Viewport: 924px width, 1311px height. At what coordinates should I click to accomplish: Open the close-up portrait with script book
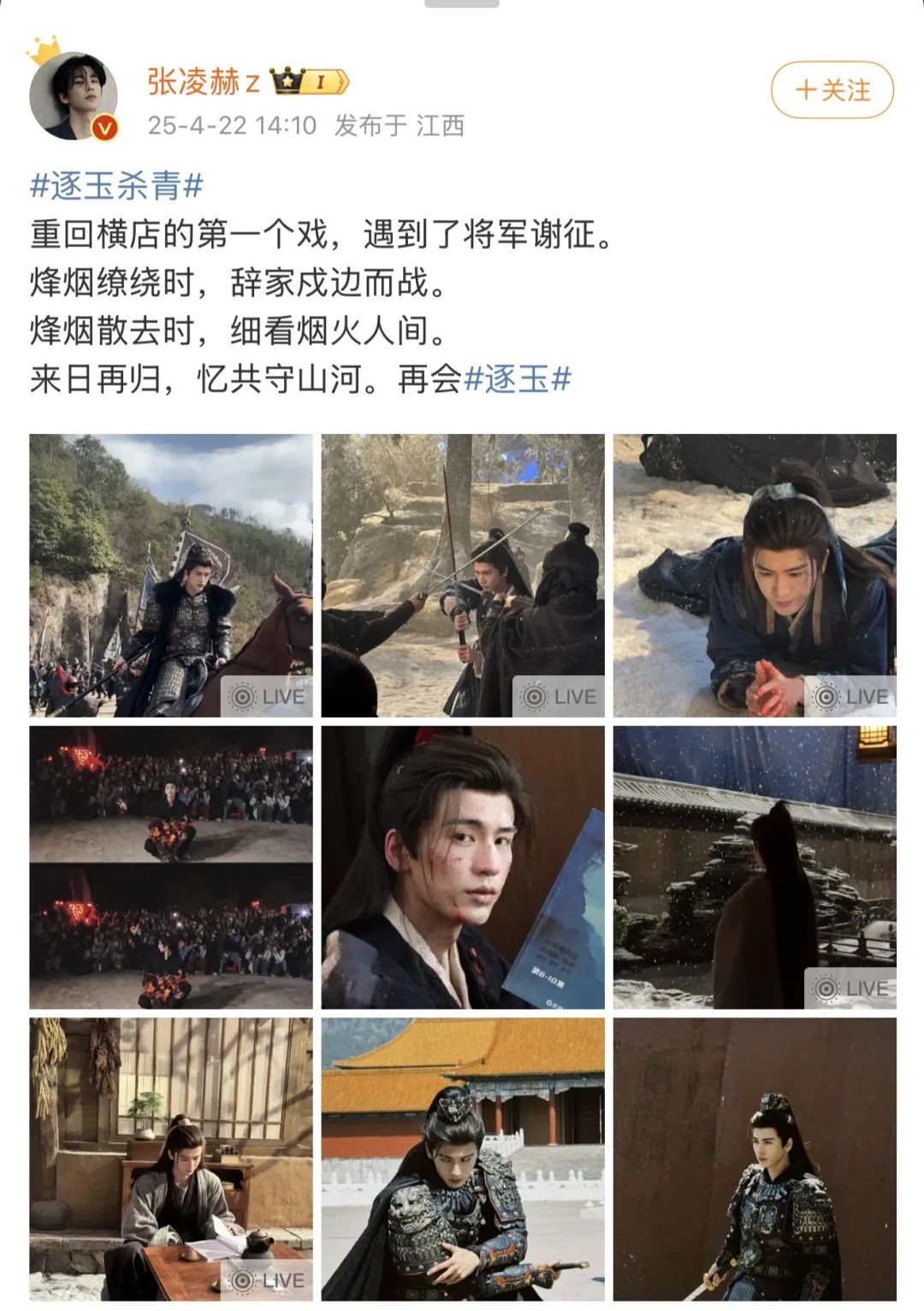point(463,867)
